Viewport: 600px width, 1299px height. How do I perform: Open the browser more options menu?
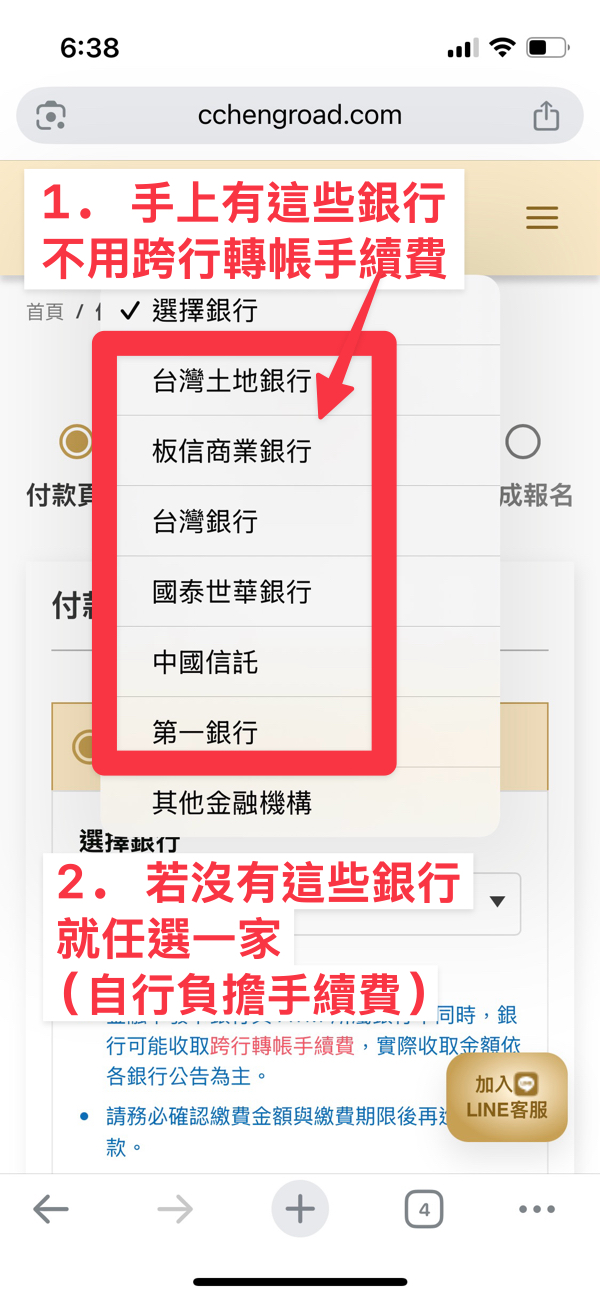(x=537, y=1210)
